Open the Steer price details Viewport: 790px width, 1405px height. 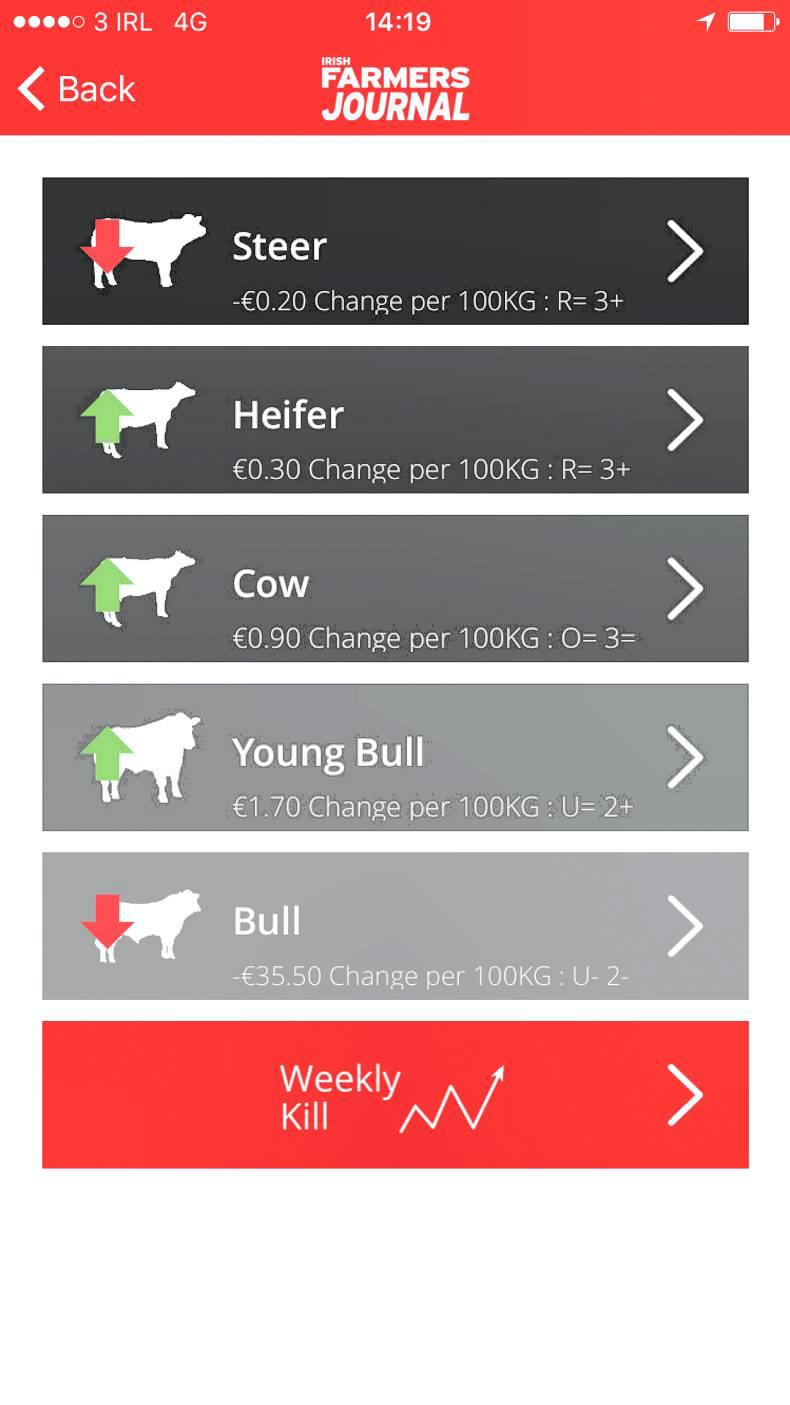tap(395, 251)
